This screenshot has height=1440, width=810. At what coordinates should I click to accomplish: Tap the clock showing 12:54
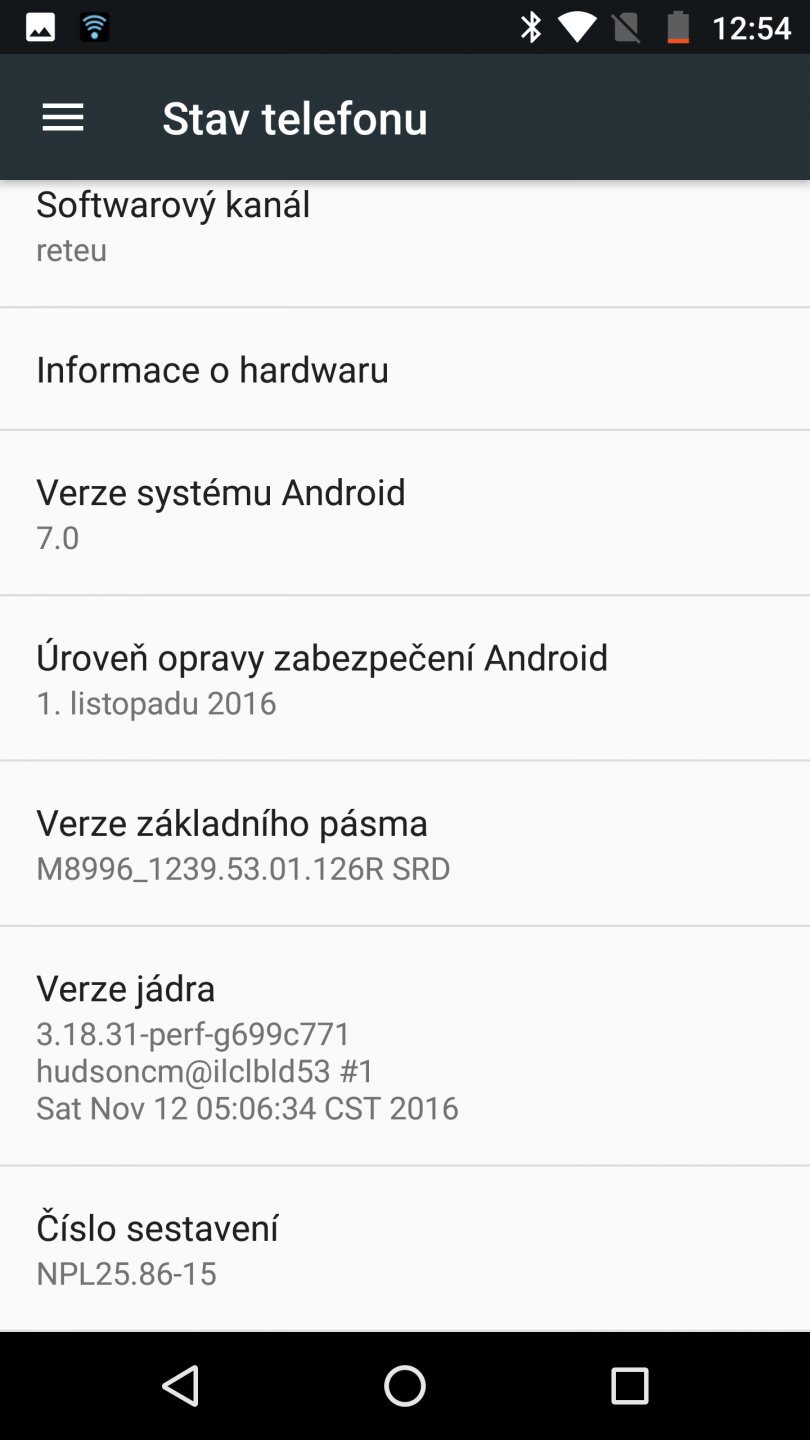click(751, 27)
